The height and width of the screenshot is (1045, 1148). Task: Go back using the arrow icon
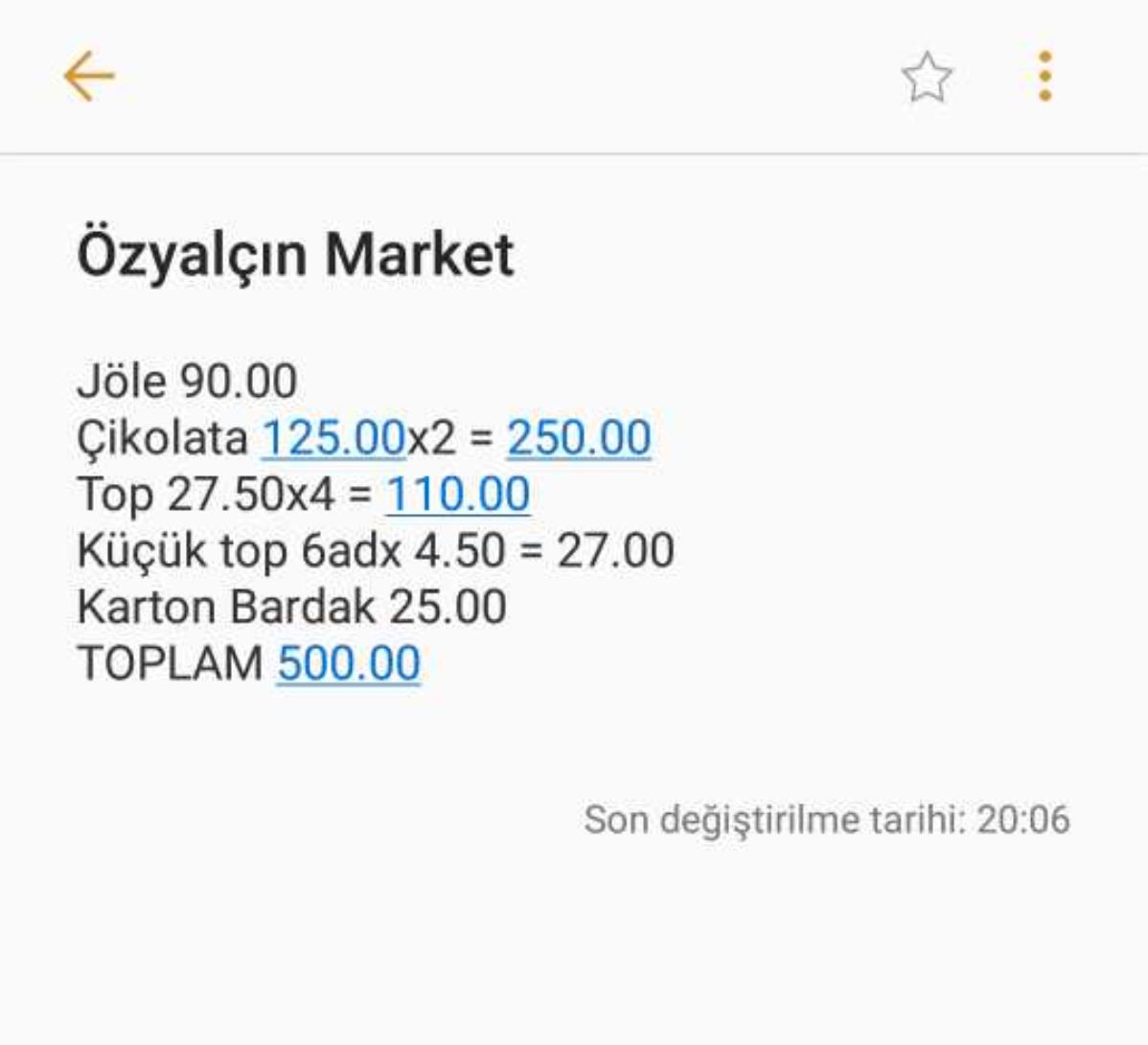coord(89,77)
